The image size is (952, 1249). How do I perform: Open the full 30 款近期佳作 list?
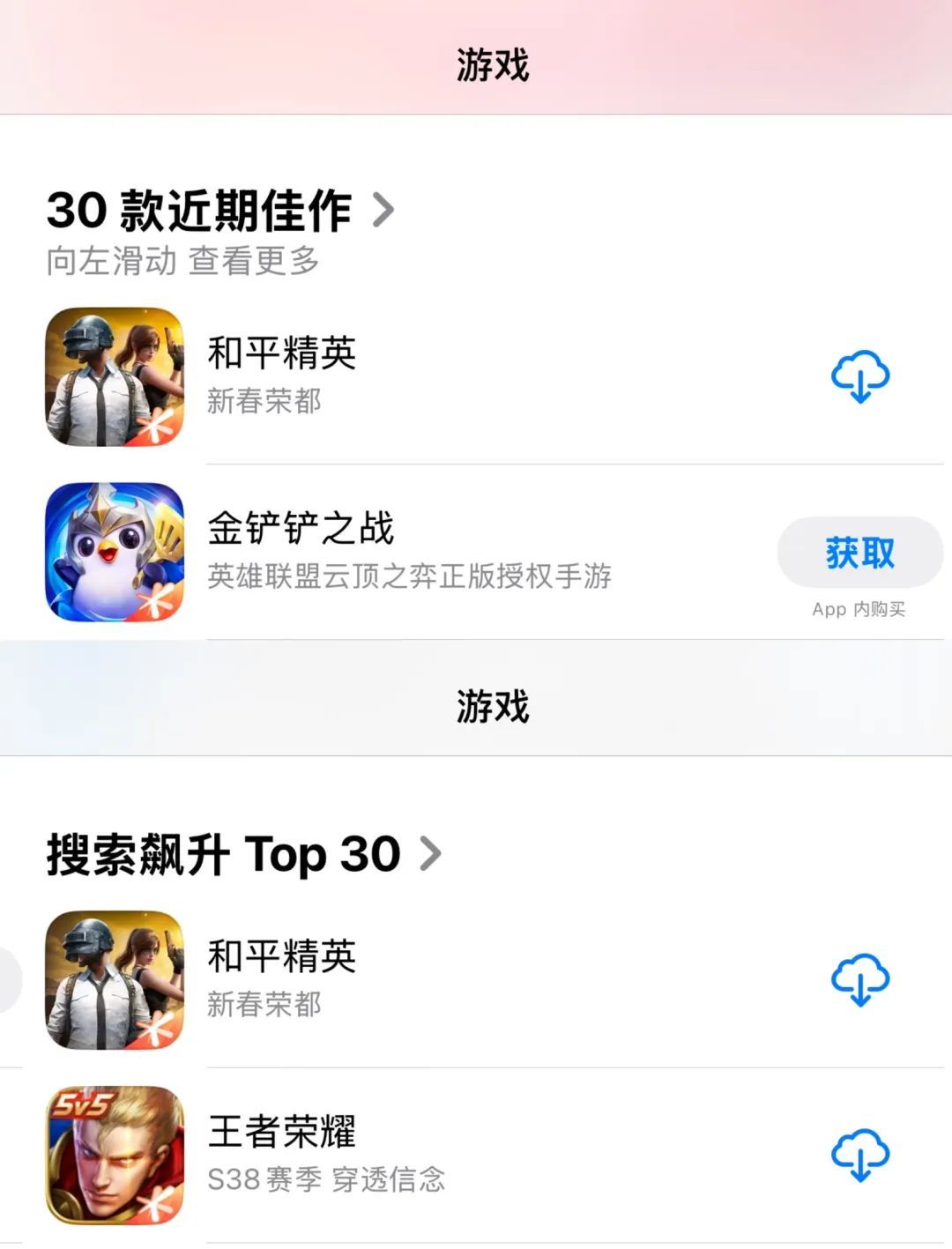(x=197, y=210)
